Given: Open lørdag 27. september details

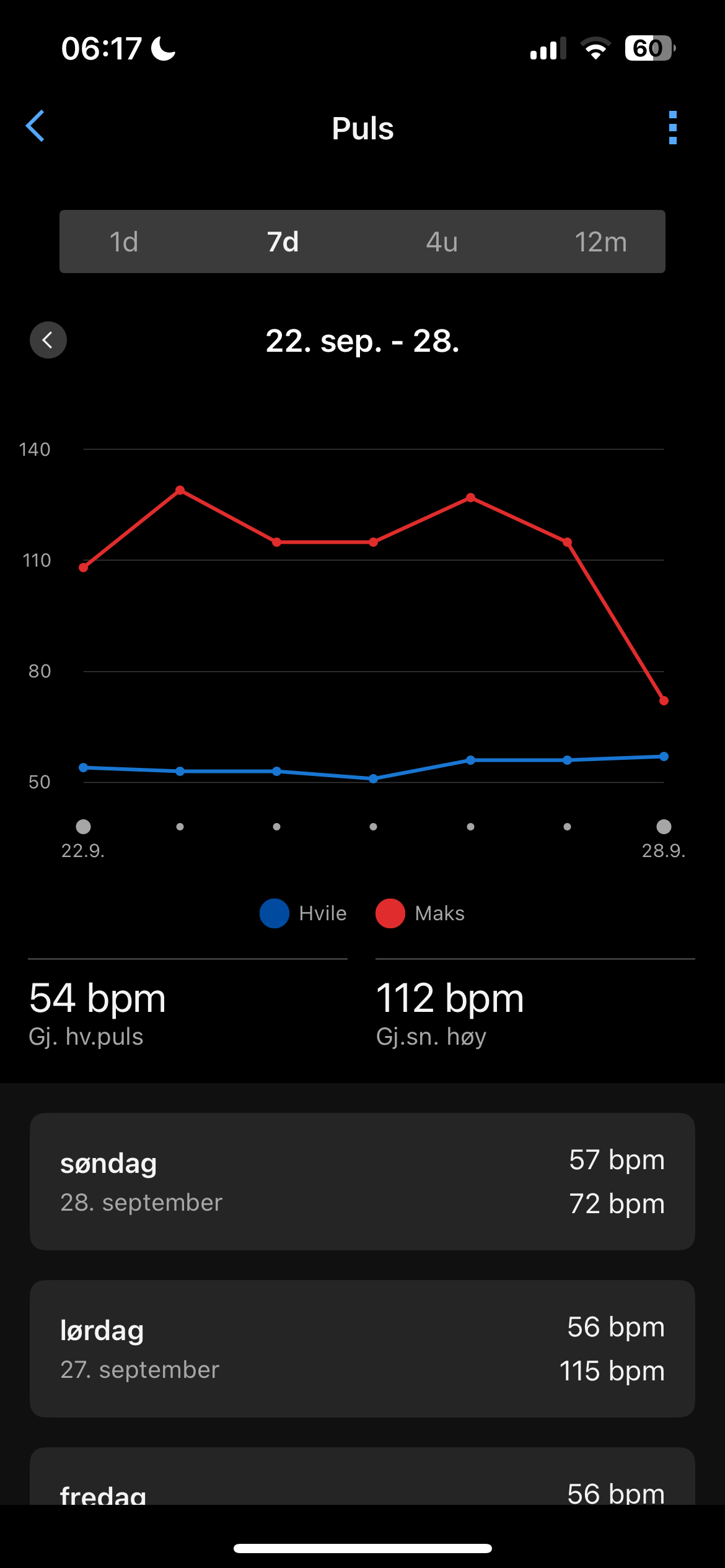Looking at the screenshot, I should pyautogui.click(x=362, y=1348).
